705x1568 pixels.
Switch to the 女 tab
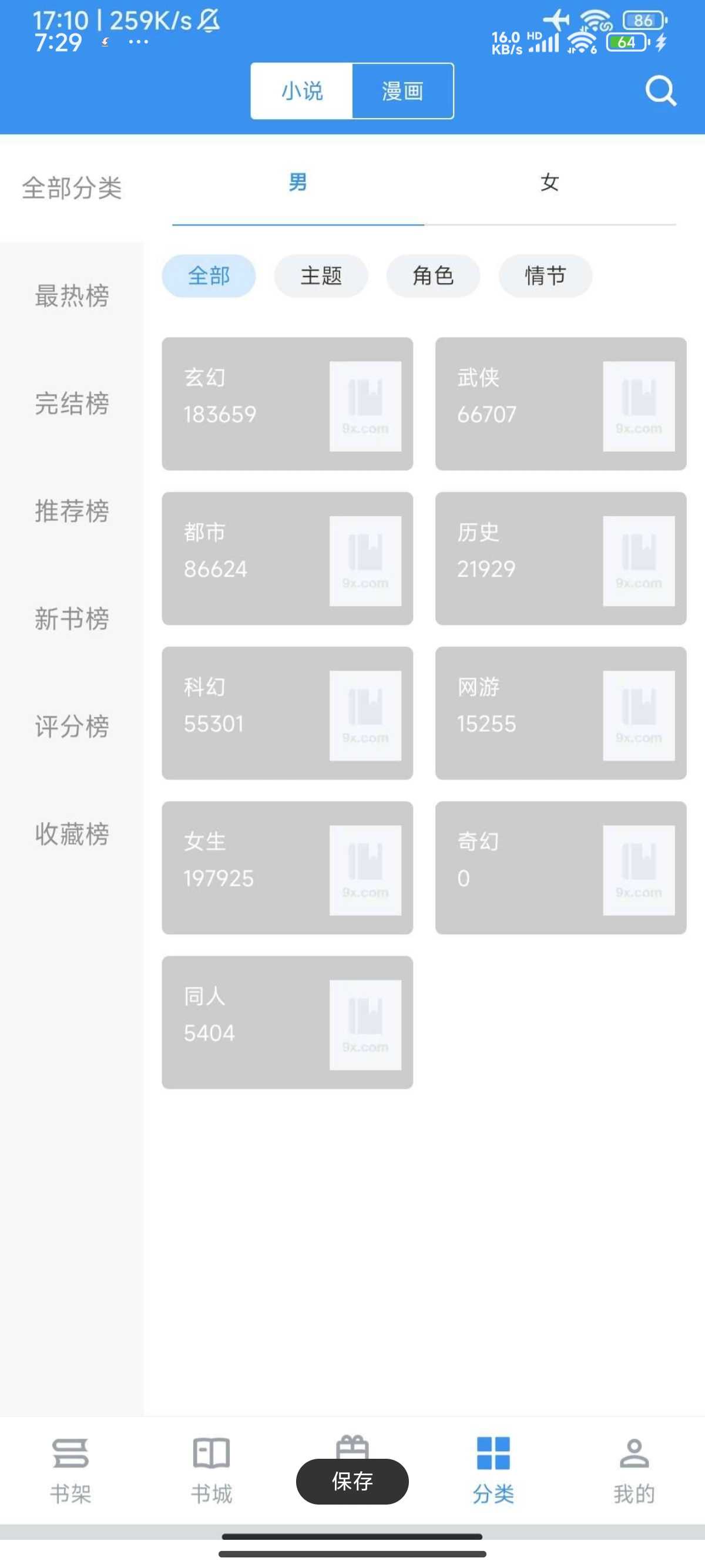[550, 183]
